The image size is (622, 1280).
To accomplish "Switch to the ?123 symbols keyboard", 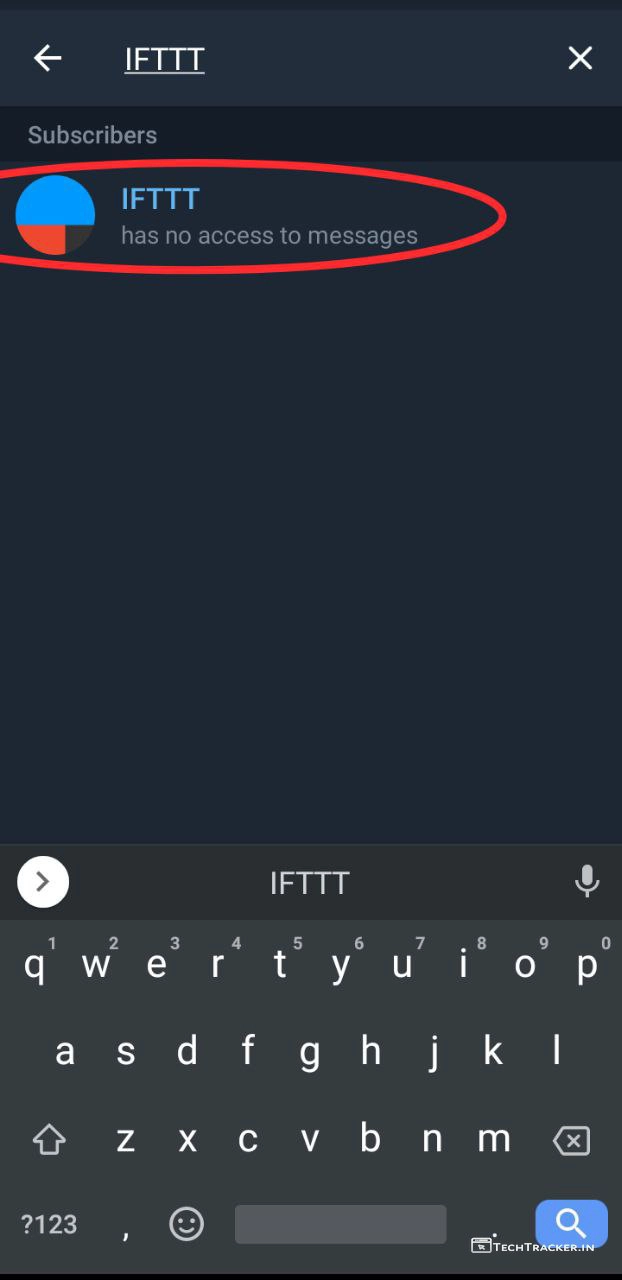I will [x=49, y=1224].
